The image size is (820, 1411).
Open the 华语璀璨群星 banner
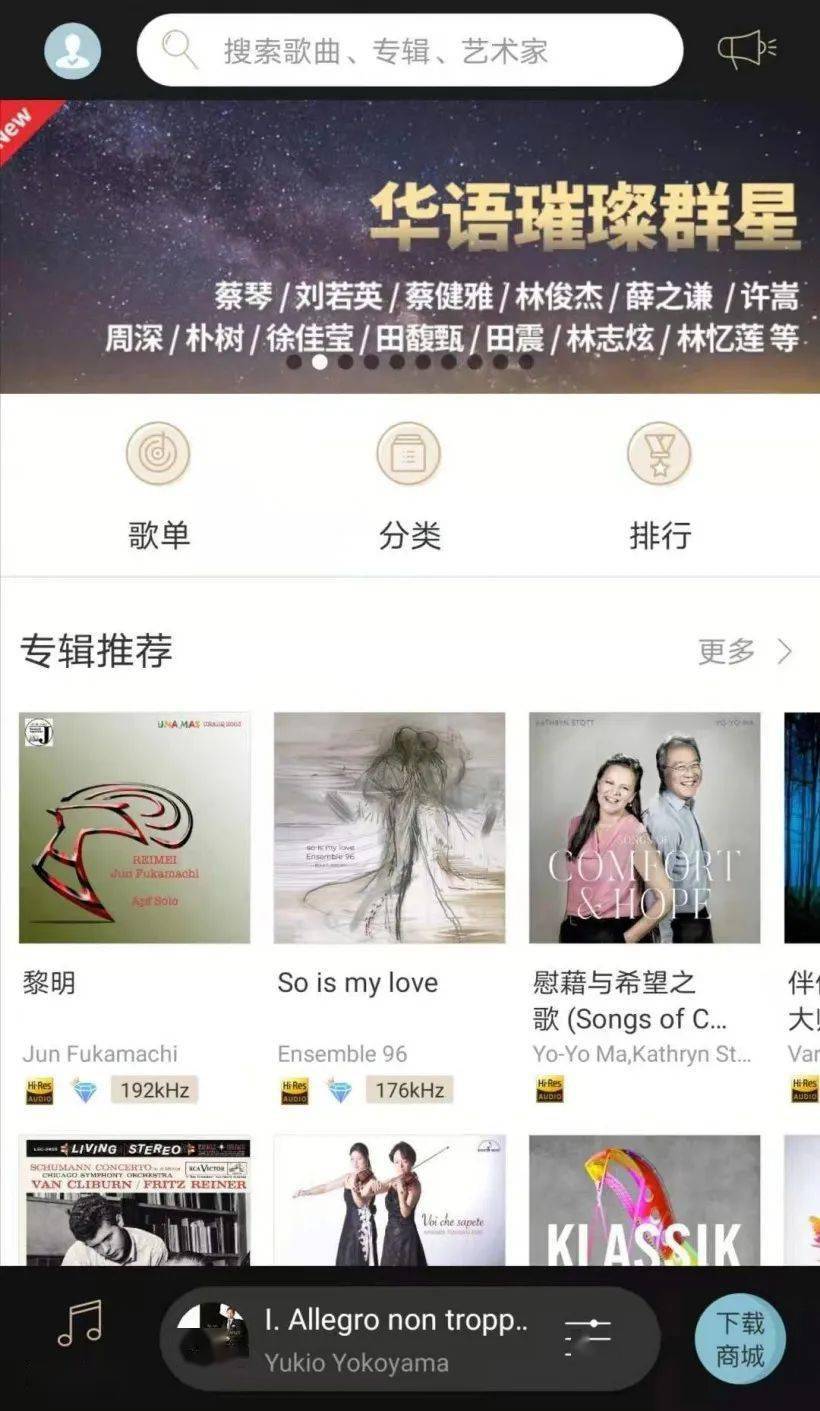(x=410, y=245)
